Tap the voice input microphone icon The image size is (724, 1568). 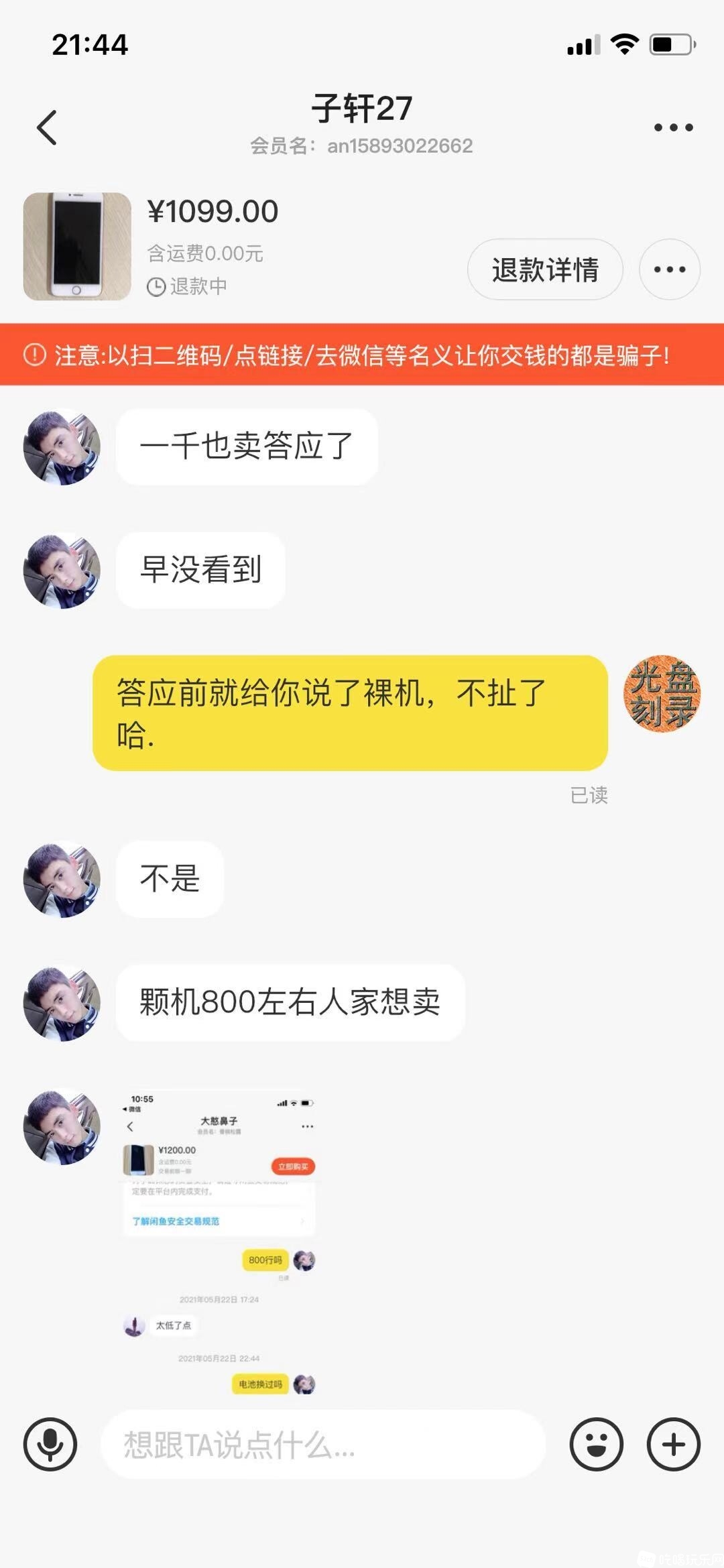[x=50, y=1445]
